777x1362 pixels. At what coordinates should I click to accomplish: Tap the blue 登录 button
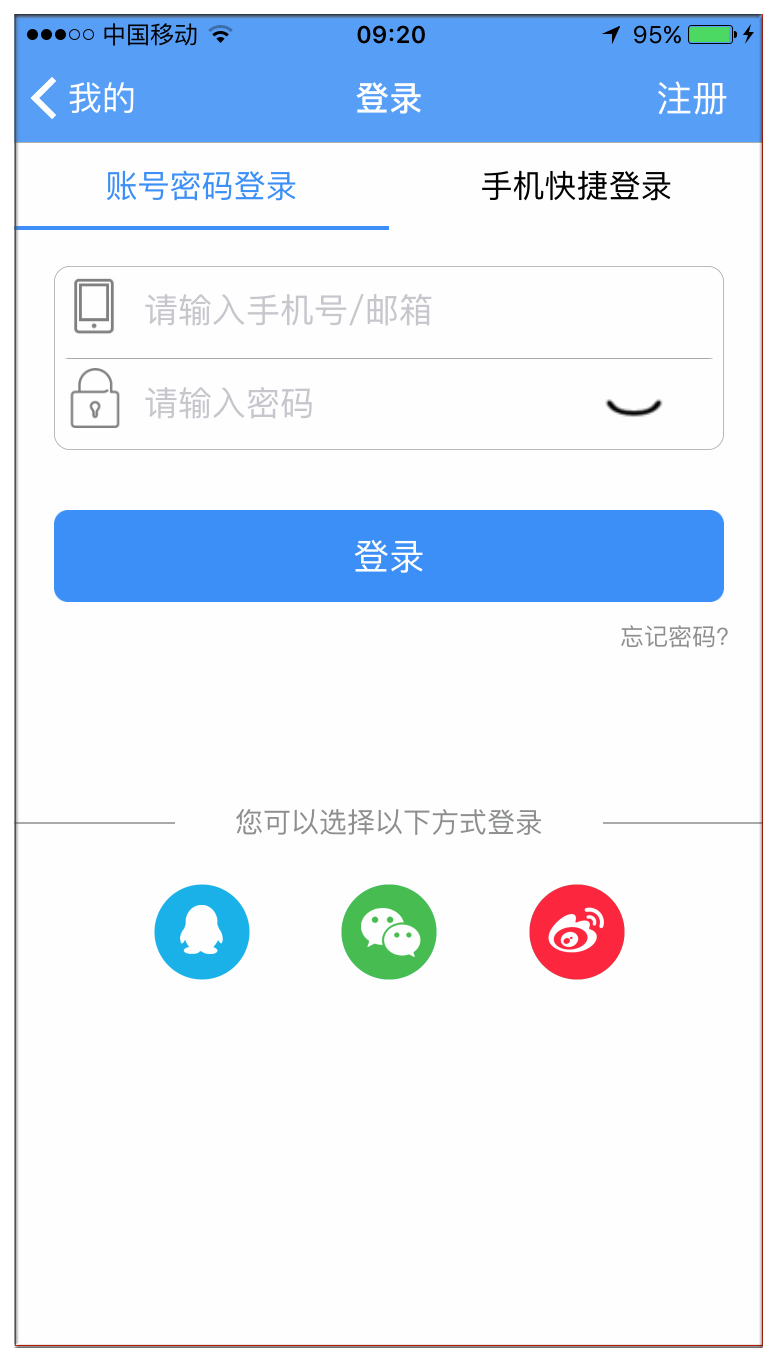pyautogui.click(x=388, y=556)
